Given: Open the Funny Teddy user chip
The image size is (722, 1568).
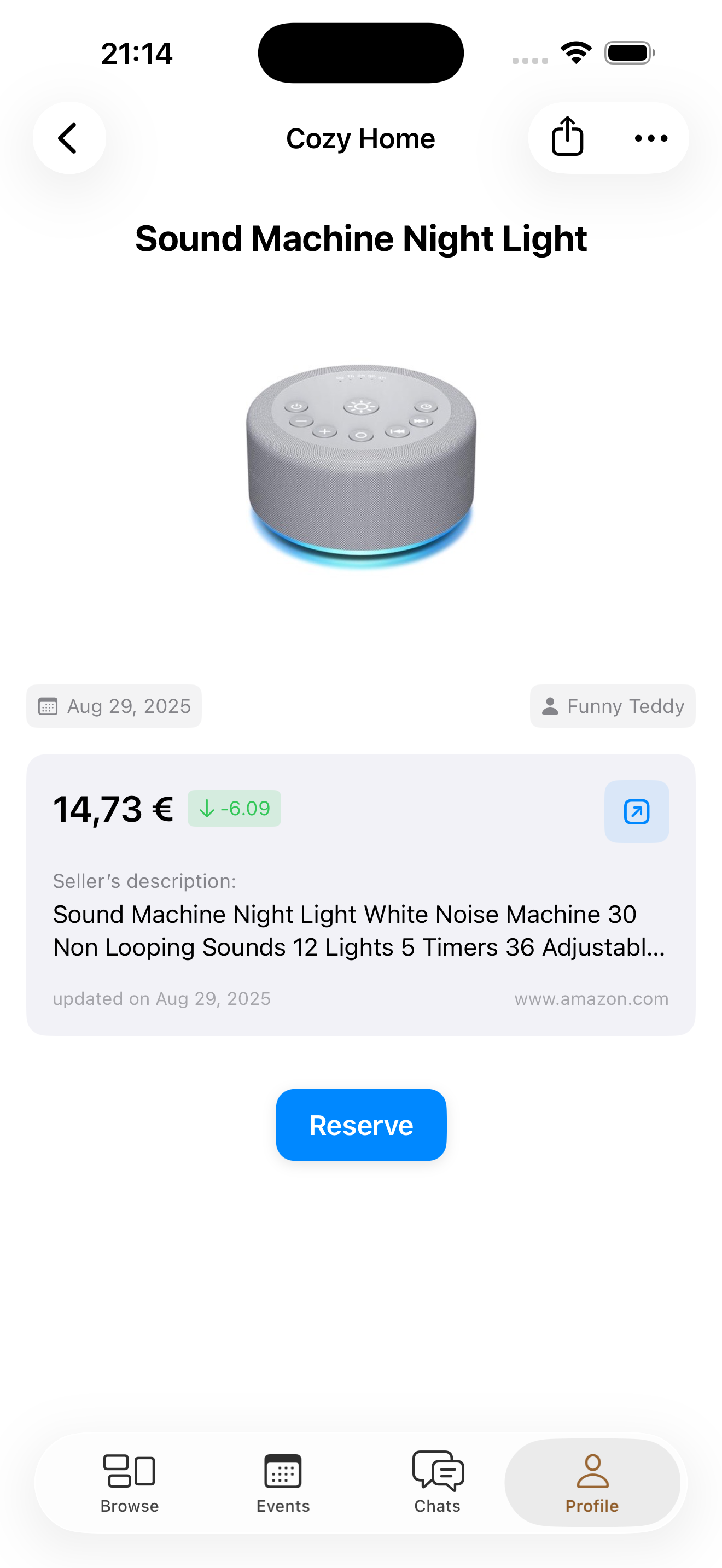Looking at the screenshot, I should click(x=613, y=706).
